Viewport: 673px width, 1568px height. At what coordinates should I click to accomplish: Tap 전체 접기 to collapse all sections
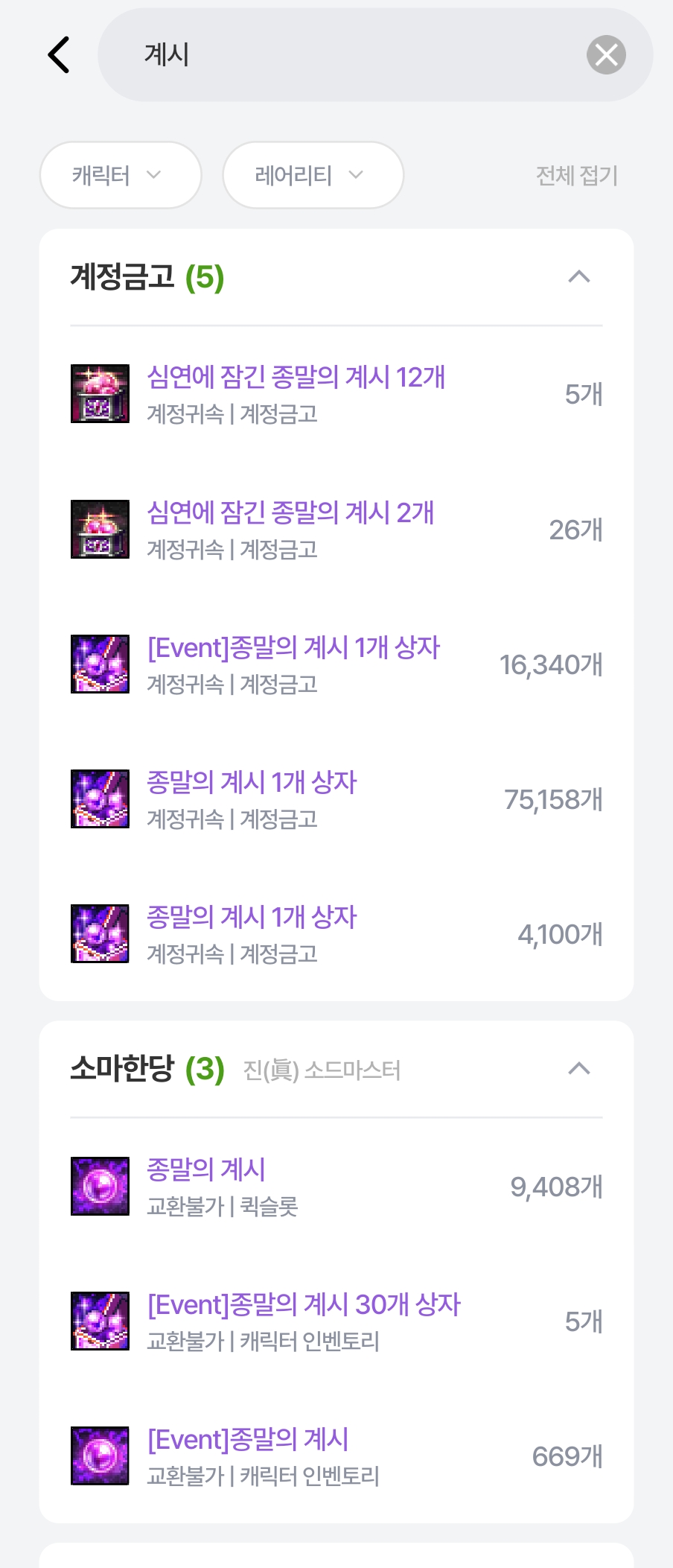[577, 176]
